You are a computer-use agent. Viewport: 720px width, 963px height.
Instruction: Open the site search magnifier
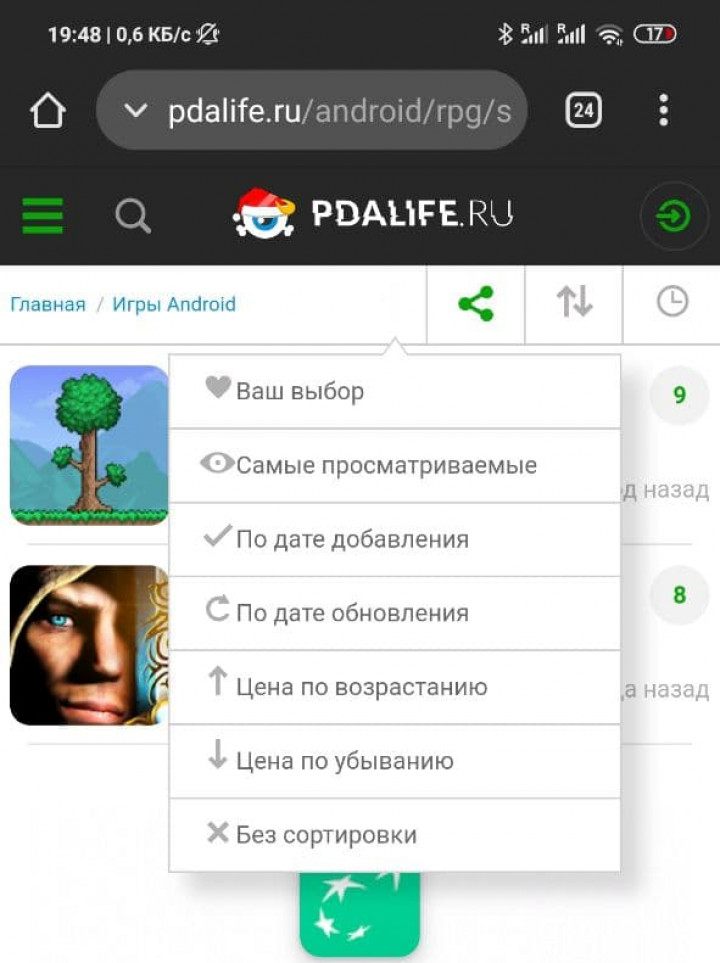point(132,215)
